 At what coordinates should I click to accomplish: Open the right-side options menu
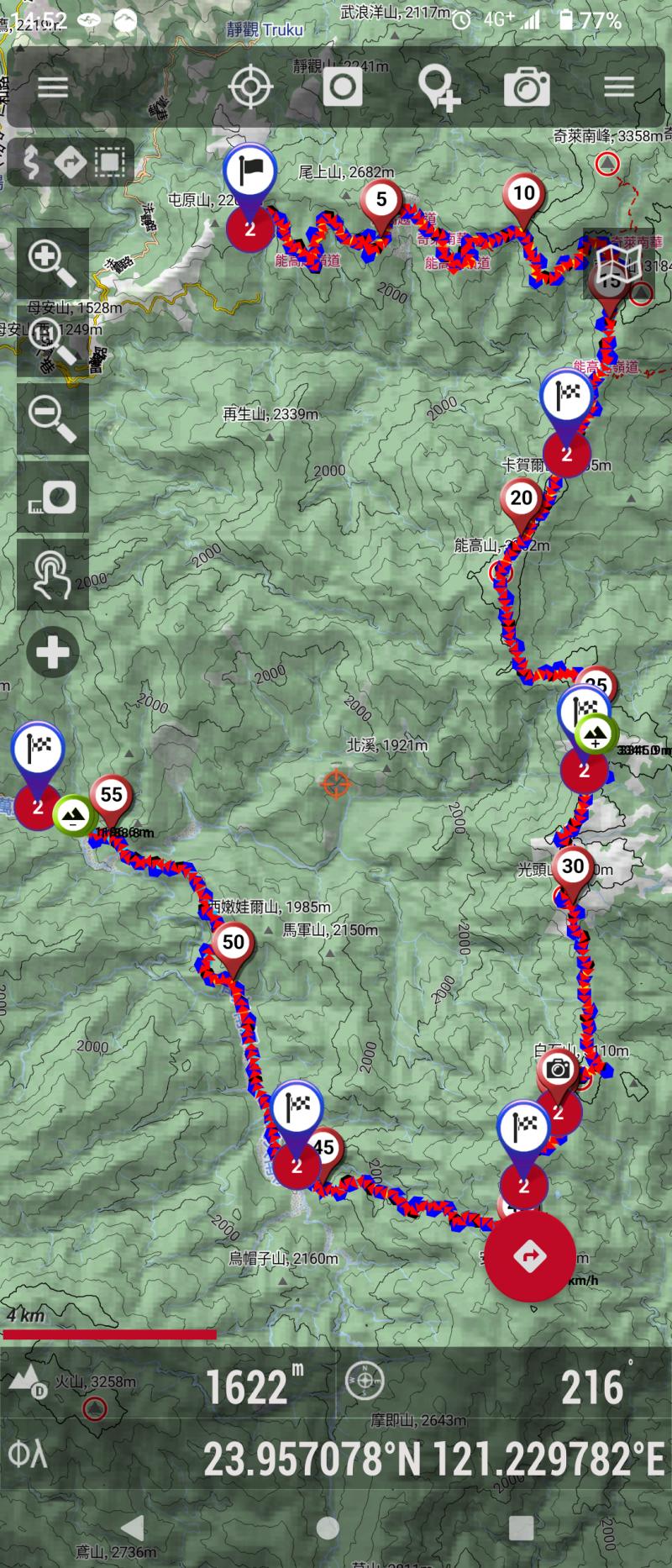click(619, 87)
